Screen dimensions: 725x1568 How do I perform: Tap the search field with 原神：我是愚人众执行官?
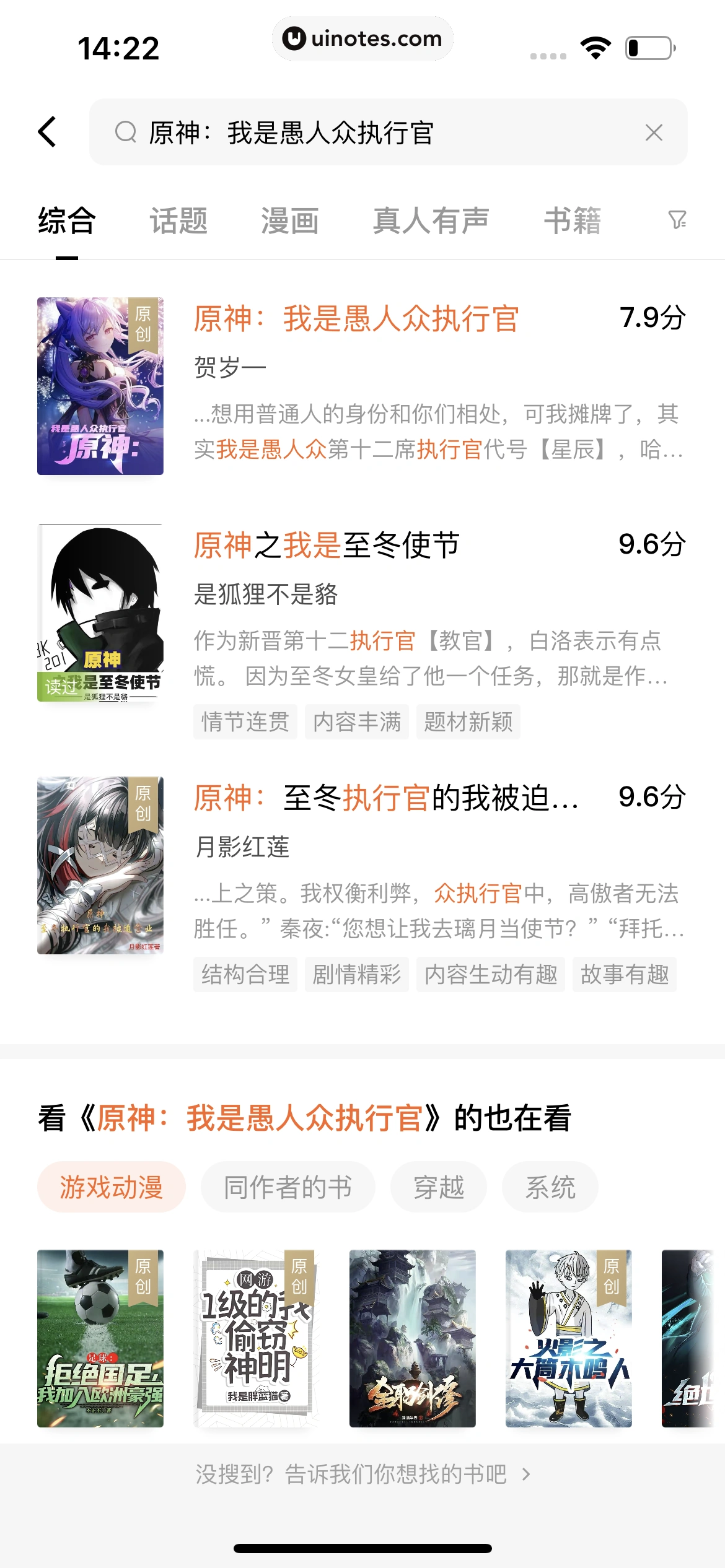click(x=372, y=132)
